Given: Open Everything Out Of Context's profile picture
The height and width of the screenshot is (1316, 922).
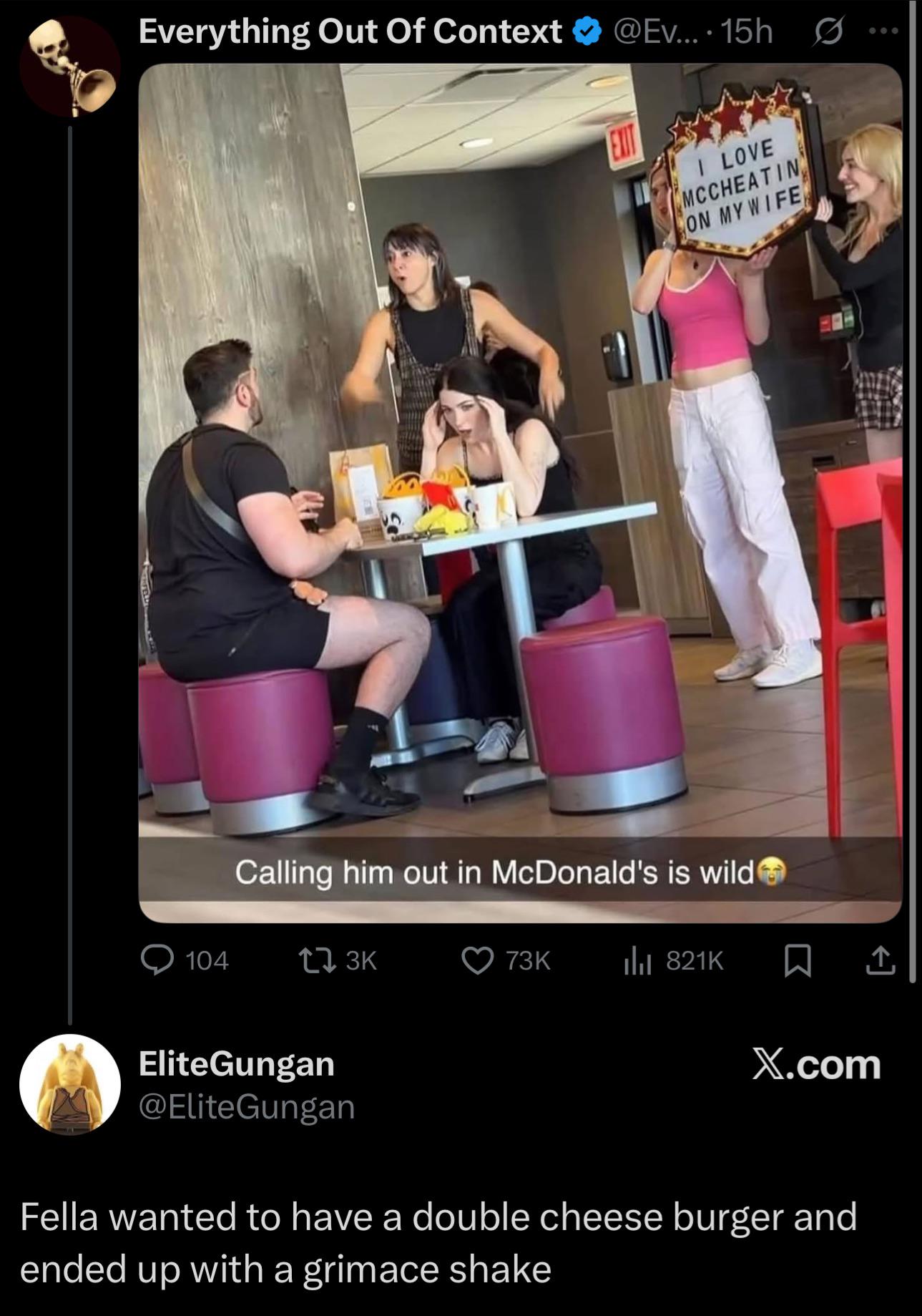Looking at the screenshot, I should click(x=69, y=67).
